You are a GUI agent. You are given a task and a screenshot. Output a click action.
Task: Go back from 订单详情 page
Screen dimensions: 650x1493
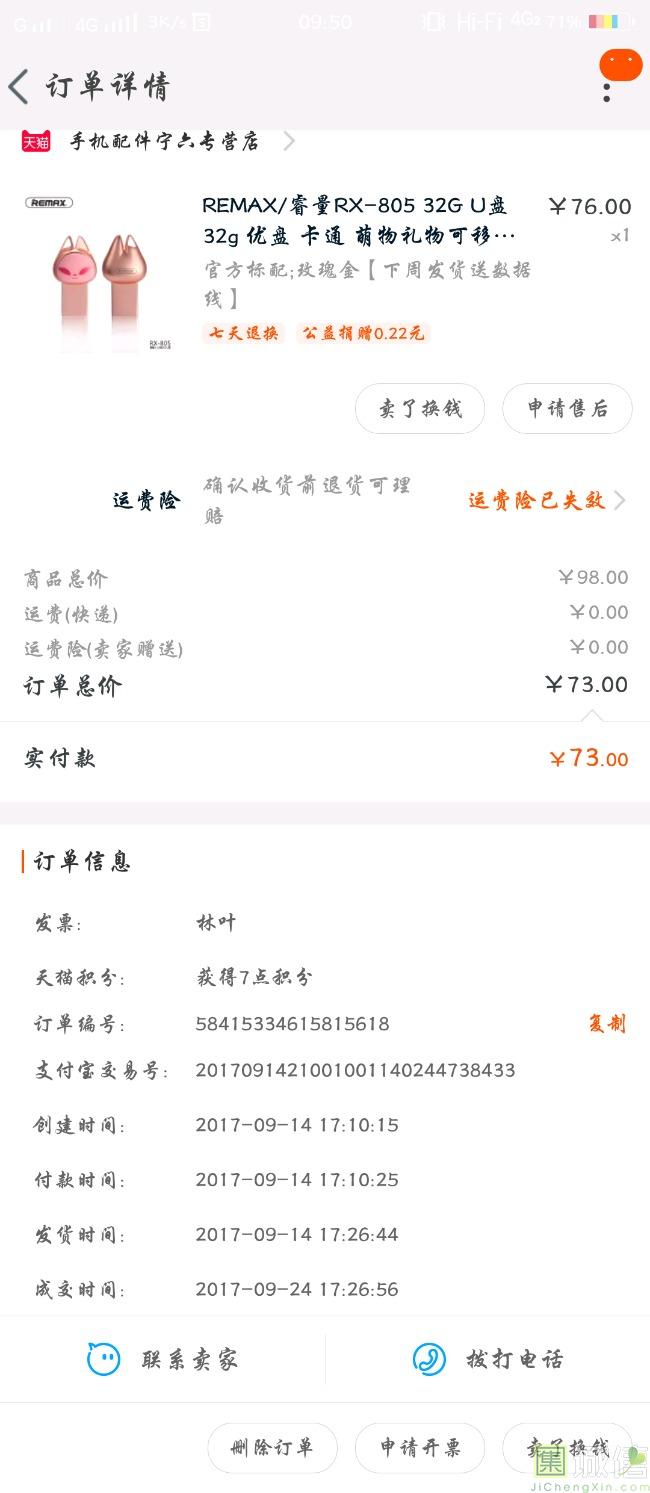coord(18,87)
